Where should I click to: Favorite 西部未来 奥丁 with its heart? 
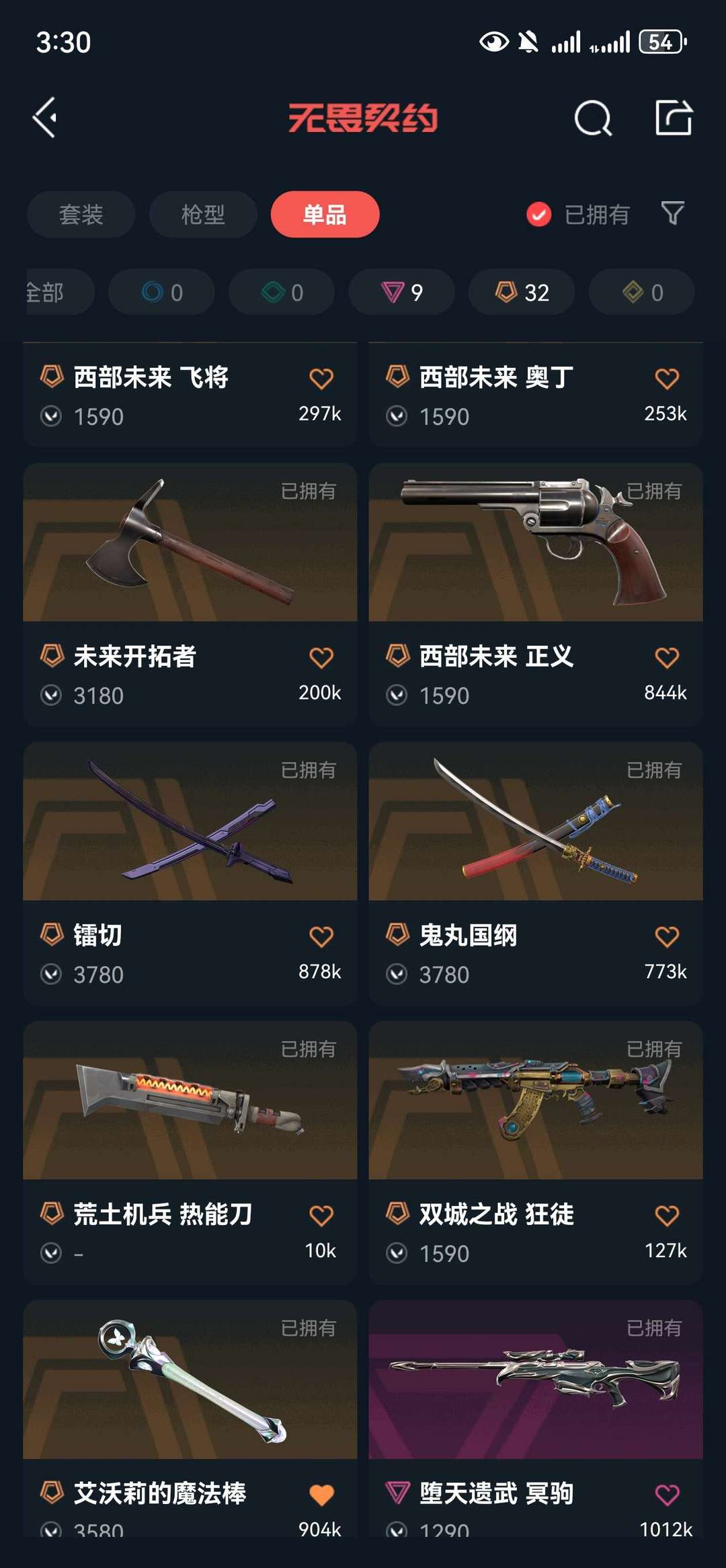tap(667, 379)
